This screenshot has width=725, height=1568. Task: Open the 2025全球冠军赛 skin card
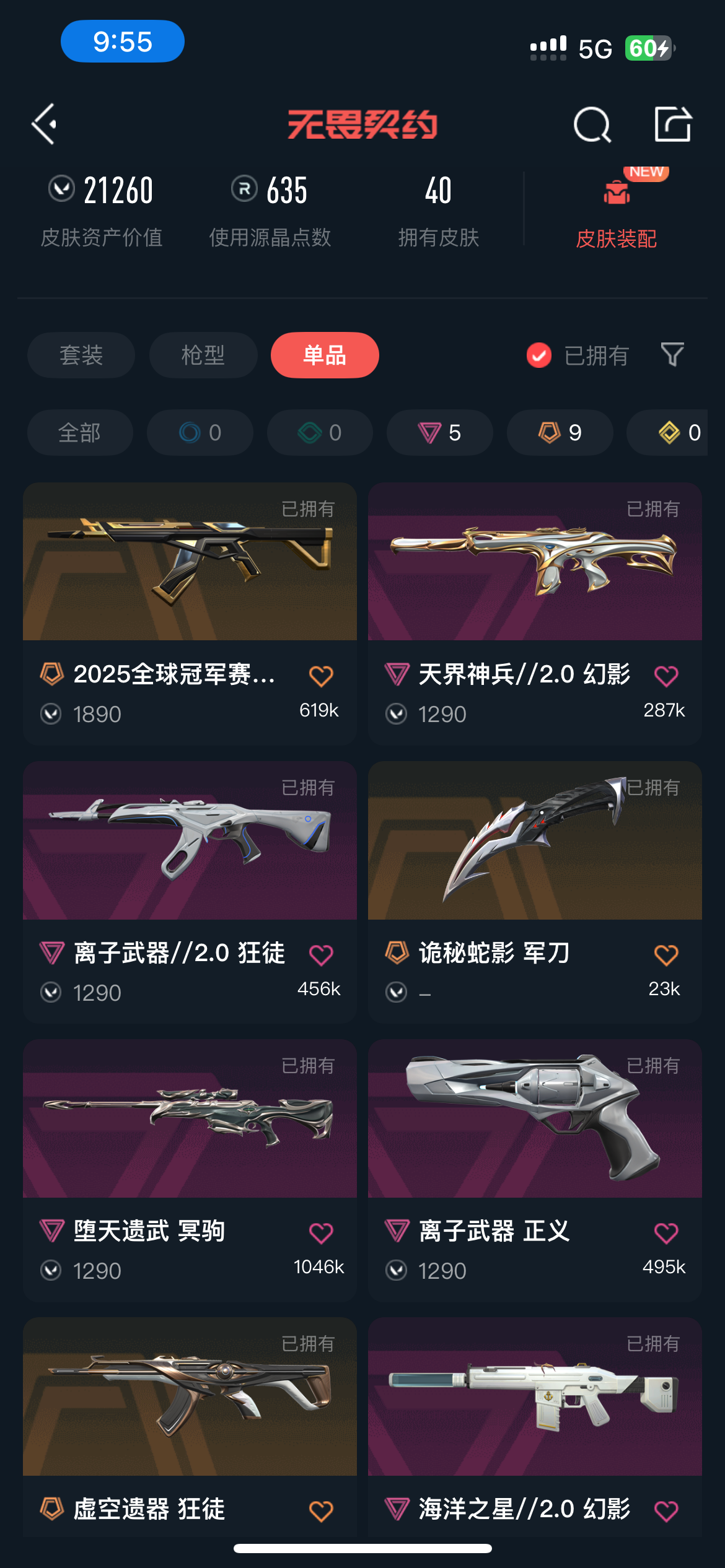click(190, 614)
